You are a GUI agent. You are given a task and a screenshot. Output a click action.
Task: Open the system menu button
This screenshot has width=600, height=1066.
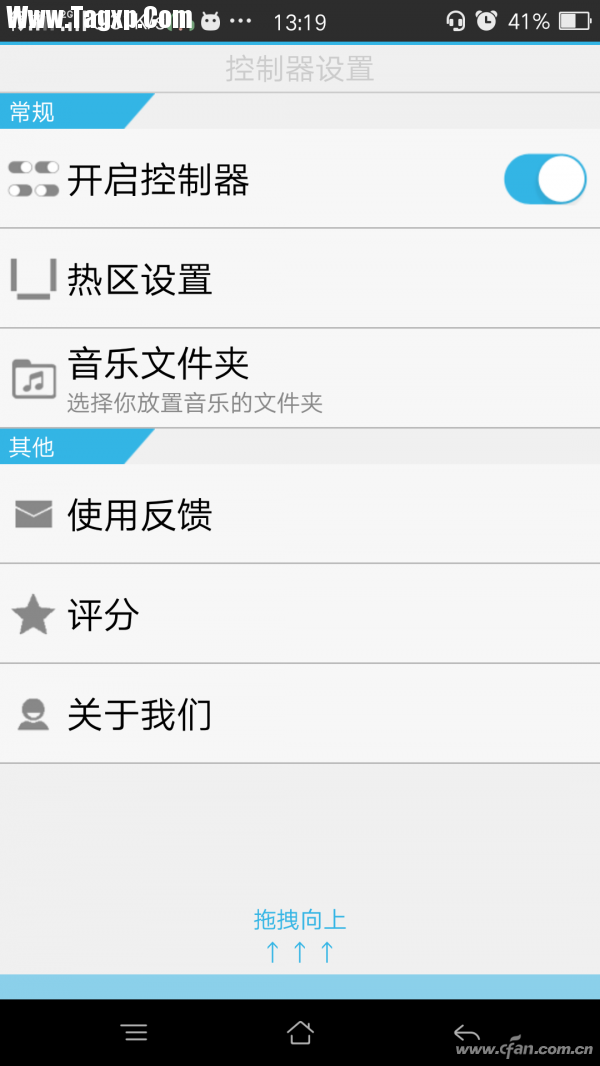(x=134, y=1033)
